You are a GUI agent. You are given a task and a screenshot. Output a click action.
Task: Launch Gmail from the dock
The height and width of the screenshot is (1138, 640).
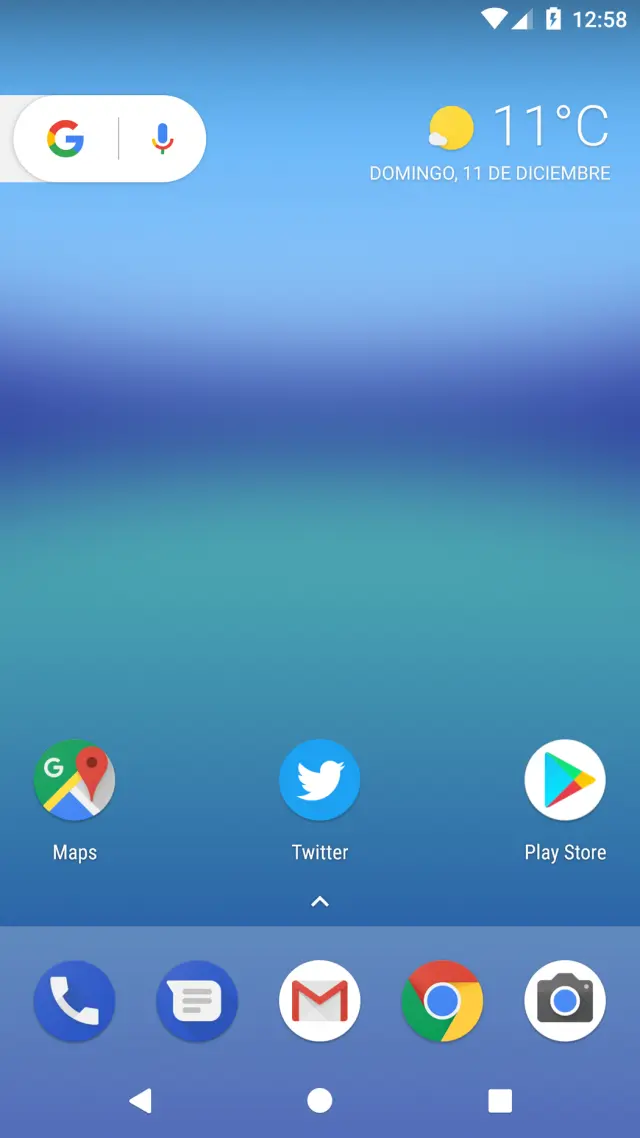tap(320, 1001)
